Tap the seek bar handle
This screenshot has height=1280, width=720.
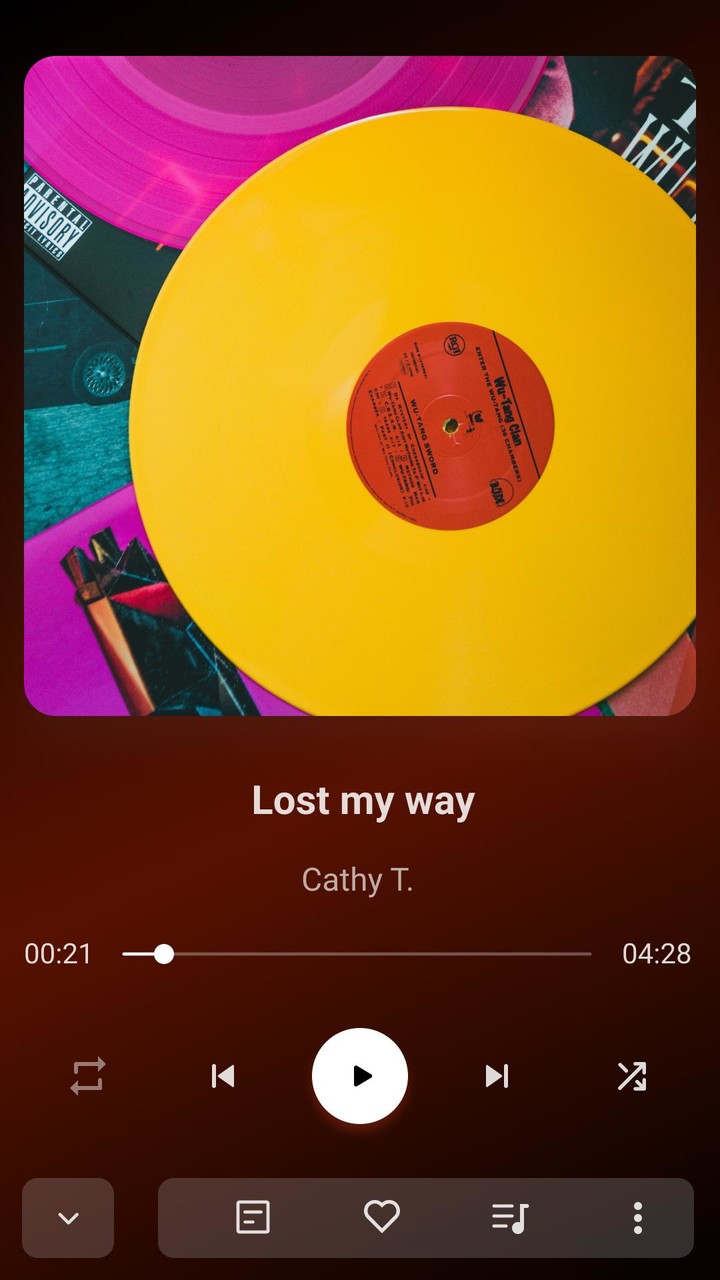164,954
